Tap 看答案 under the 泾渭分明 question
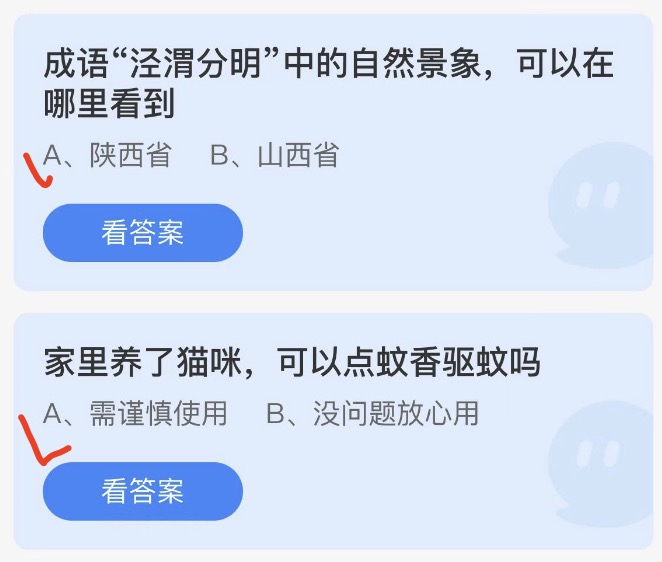This screenshot has height=562, width=662. coord(142,233)
